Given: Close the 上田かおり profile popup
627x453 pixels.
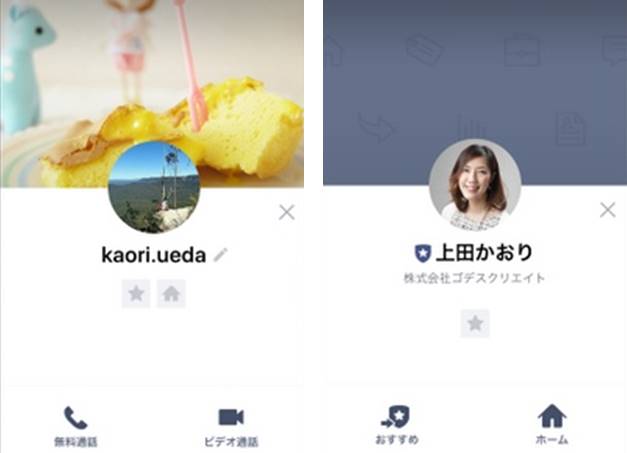Looking at the screenshot, I should (607, 210).
